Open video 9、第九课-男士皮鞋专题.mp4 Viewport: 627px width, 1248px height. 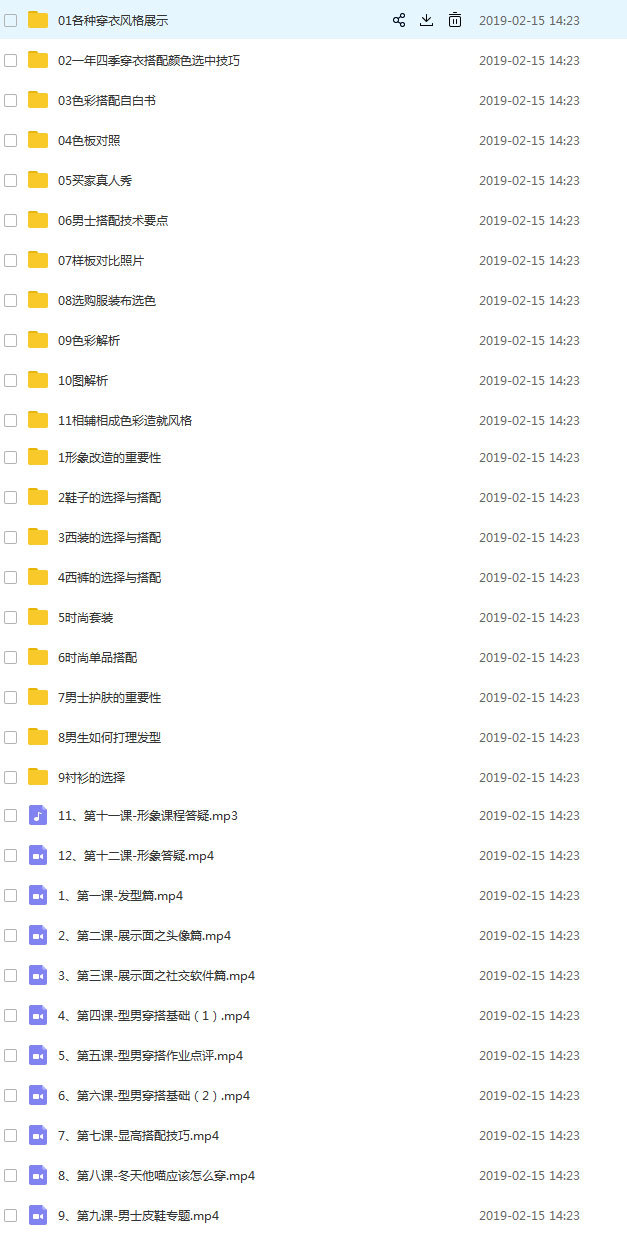coord(138,1215)
